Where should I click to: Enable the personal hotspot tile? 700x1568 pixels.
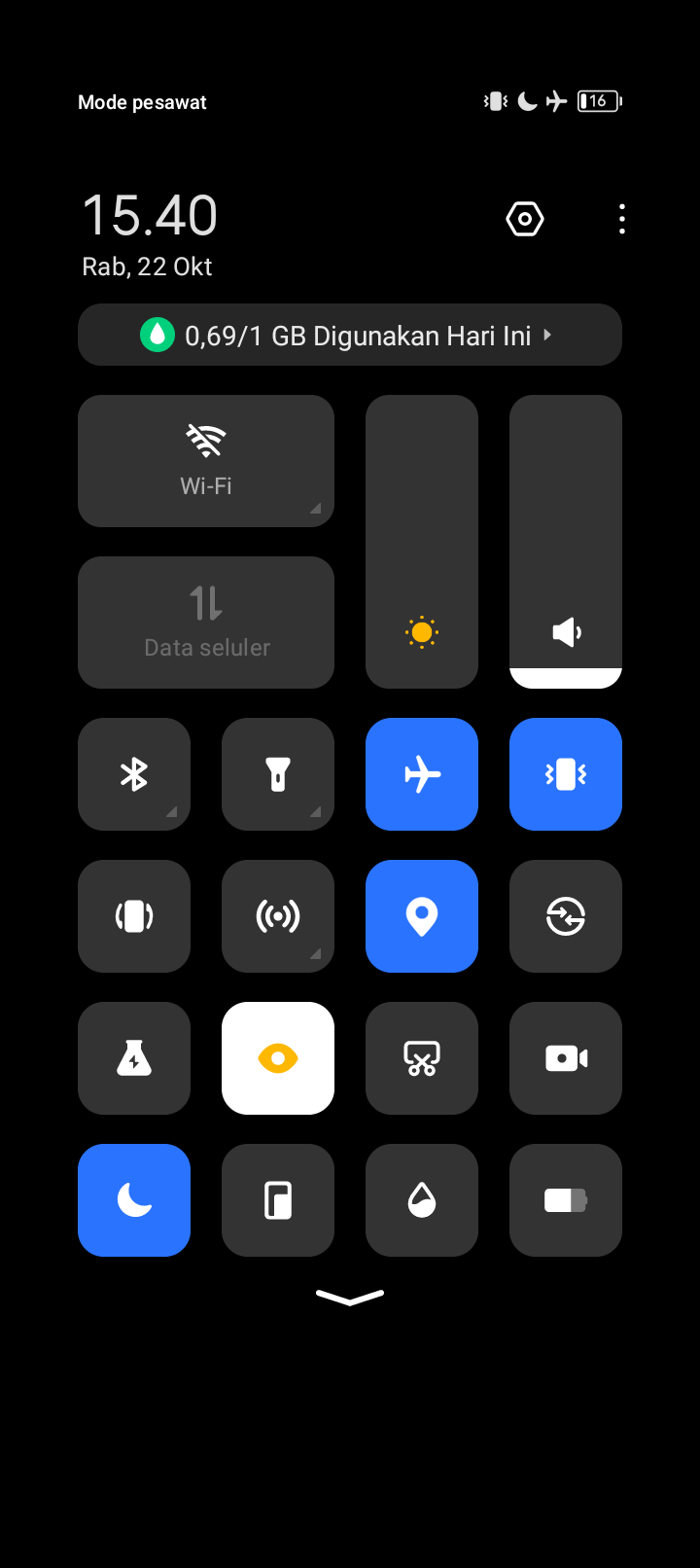click(x=278, y=916)
